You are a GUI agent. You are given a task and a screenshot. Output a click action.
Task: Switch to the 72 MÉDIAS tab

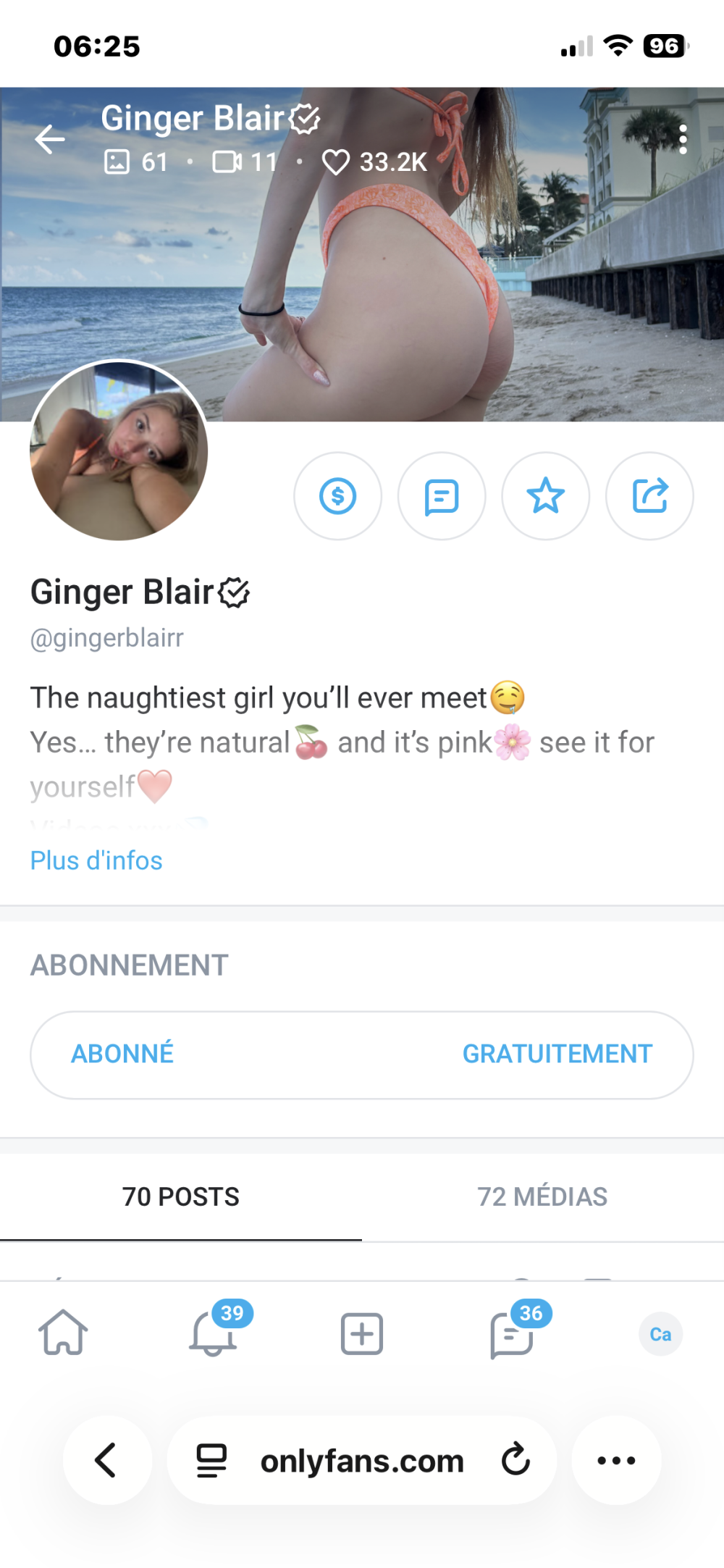(x=542, y=1196)
